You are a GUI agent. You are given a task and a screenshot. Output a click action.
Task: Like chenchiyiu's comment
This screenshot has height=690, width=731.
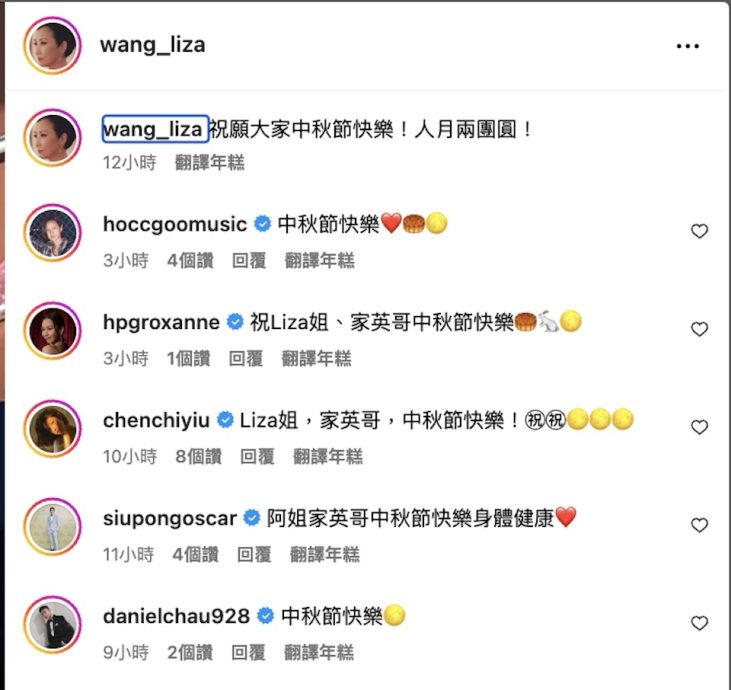699,427
